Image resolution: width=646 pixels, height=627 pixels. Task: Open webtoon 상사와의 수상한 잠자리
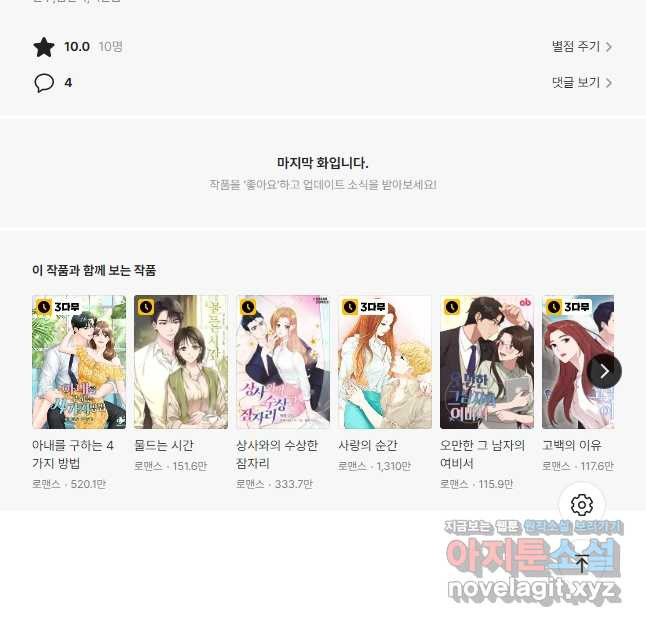[x=283, y=362]
